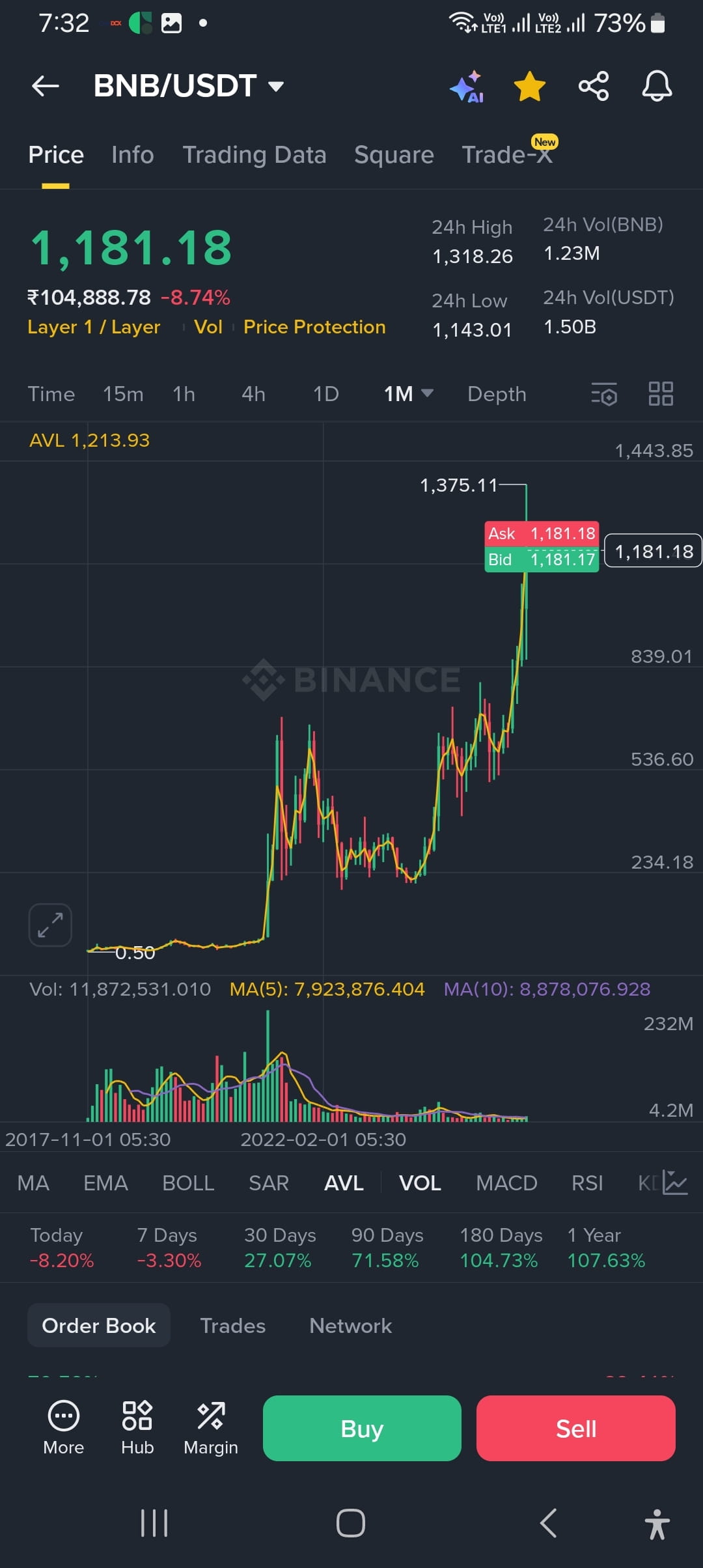Image resolution: width=703 pixels, height=1568 pixels.
Task: Tap the green Buy button
Action: (362, 1428)
